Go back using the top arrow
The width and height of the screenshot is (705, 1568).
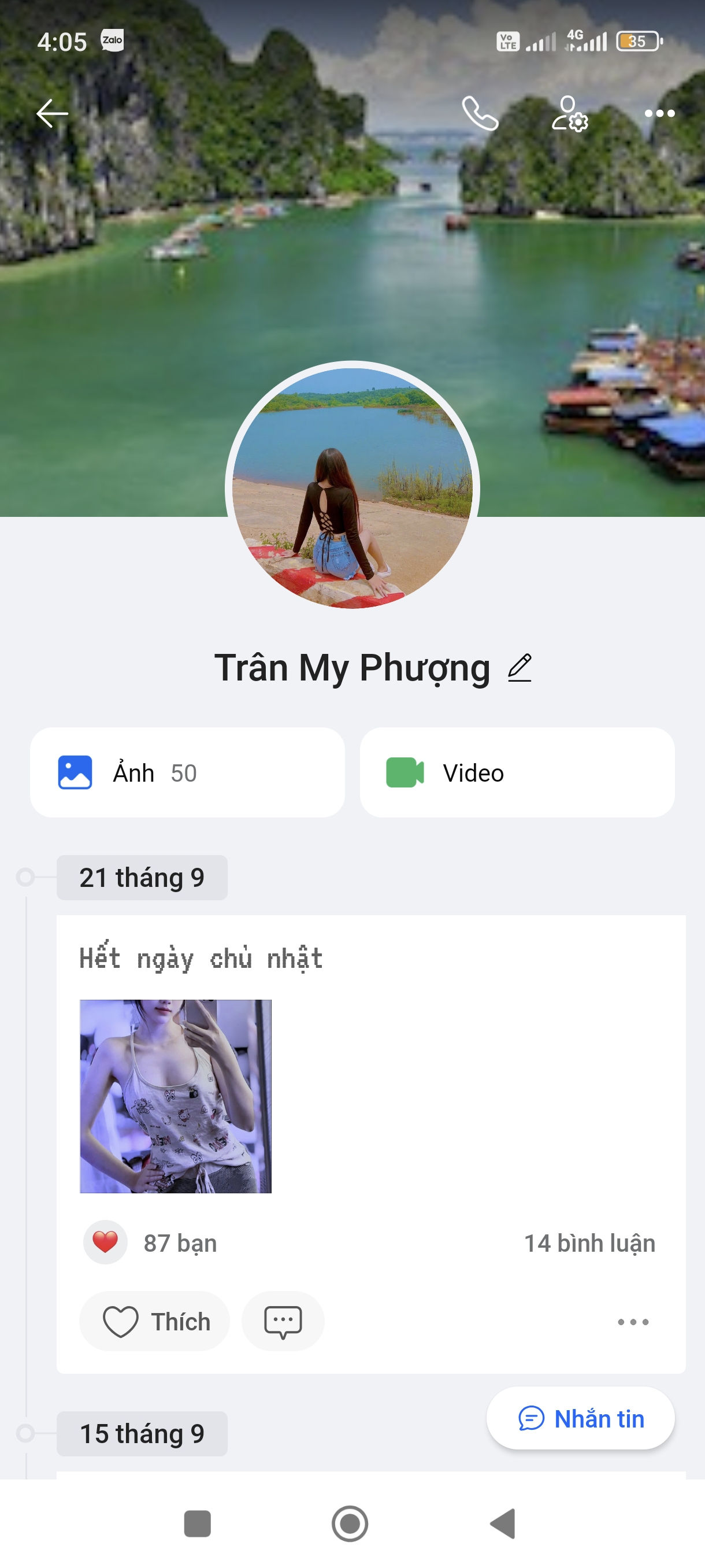point(51,113)
